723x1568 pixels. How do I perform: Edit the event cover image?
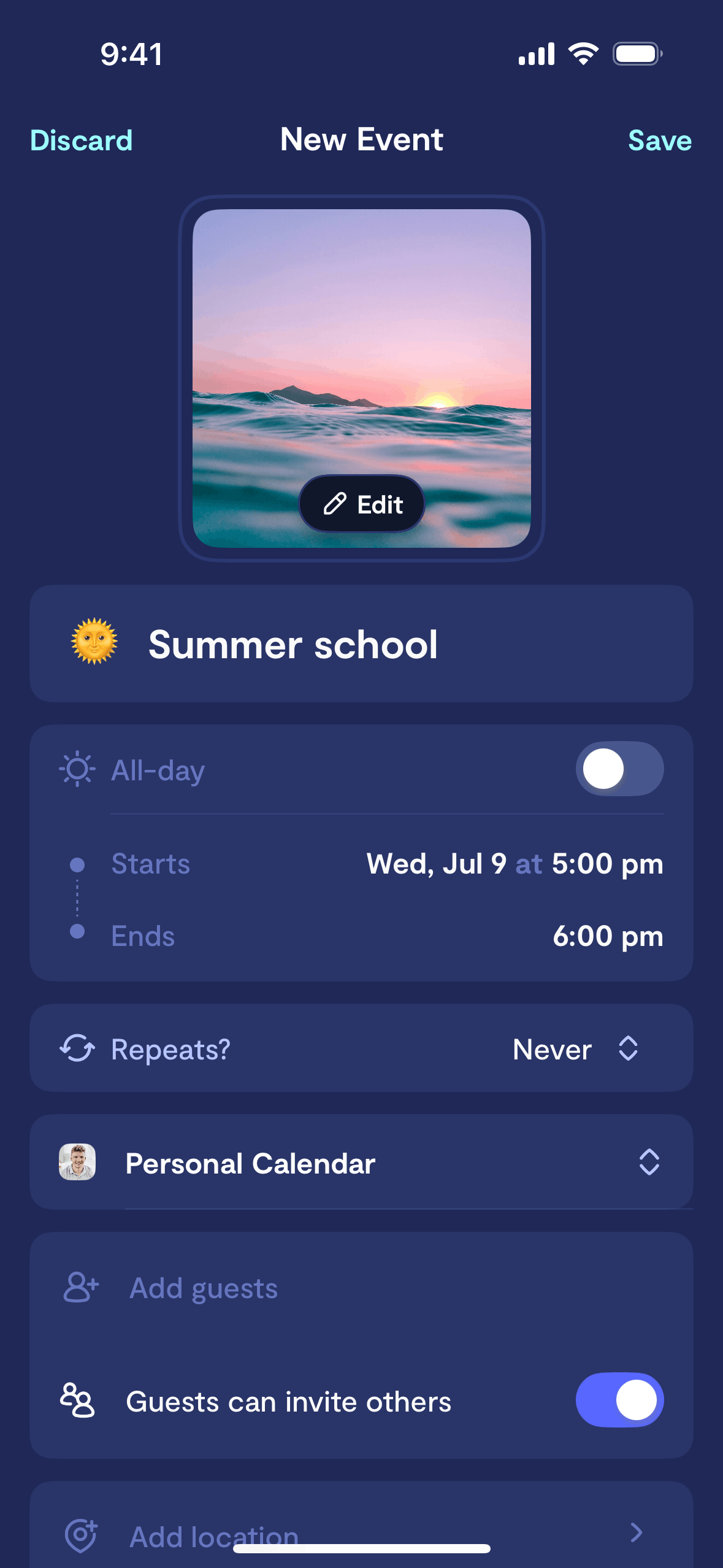tap(362, 504)
